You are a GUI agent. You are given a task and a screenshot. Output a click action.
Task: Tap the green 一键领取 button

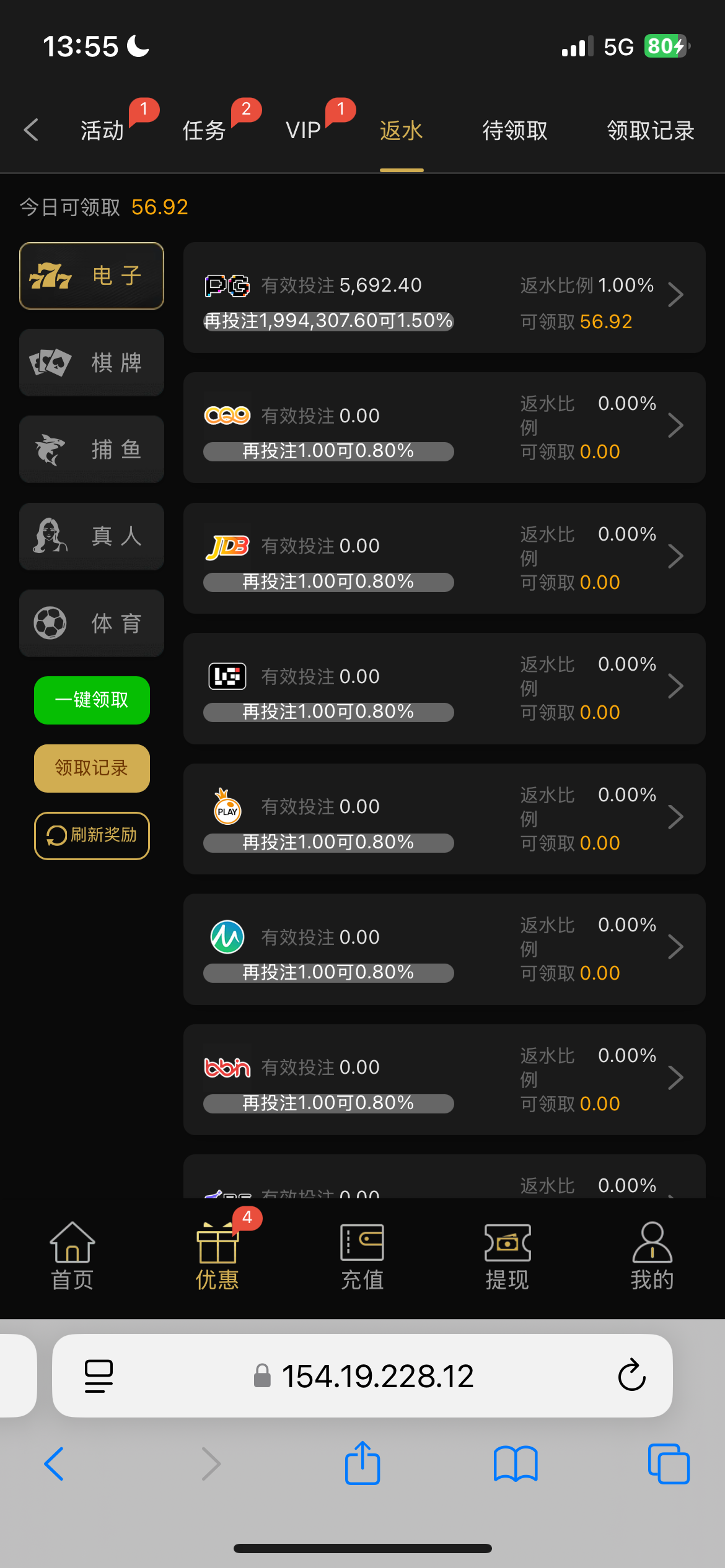click(x=92, y=700)
